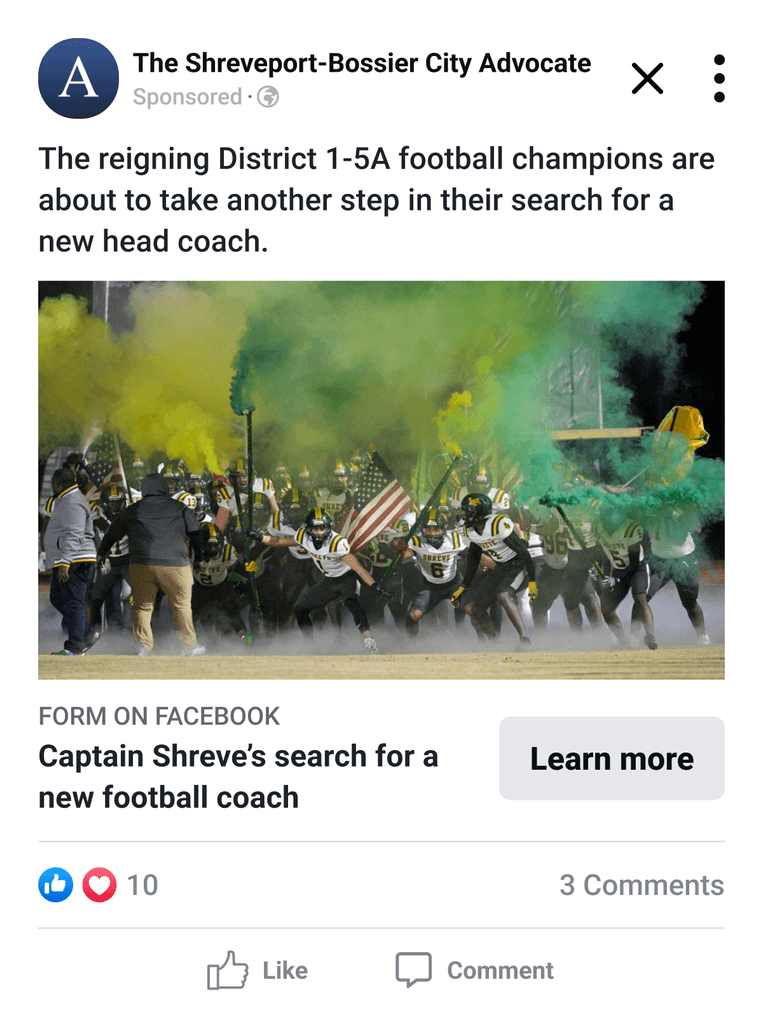See who reacted to the post
Image resolution: width=763 pixels, height=1024 pixels.
[x=98, y=885]
